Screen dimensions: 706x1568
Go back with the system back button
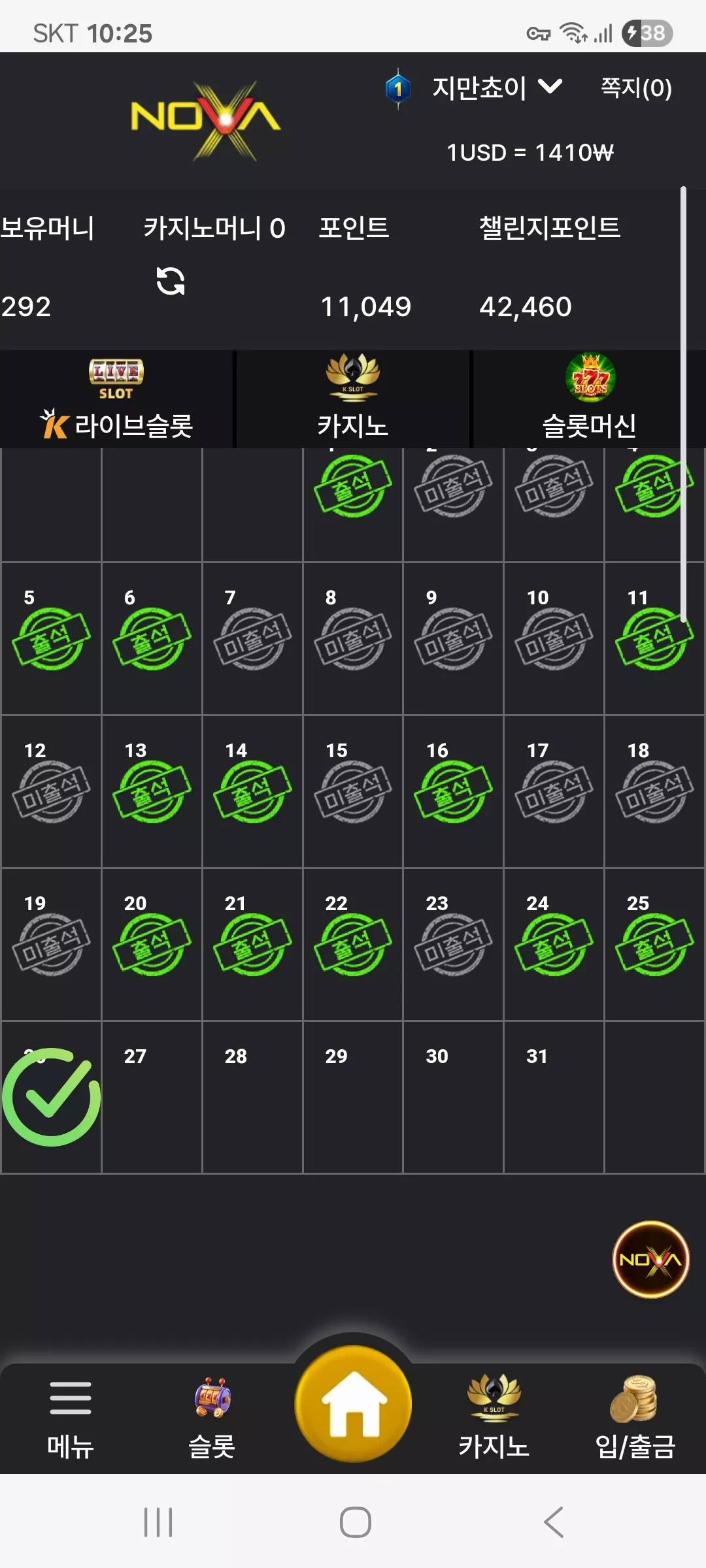pos(554,1522)
